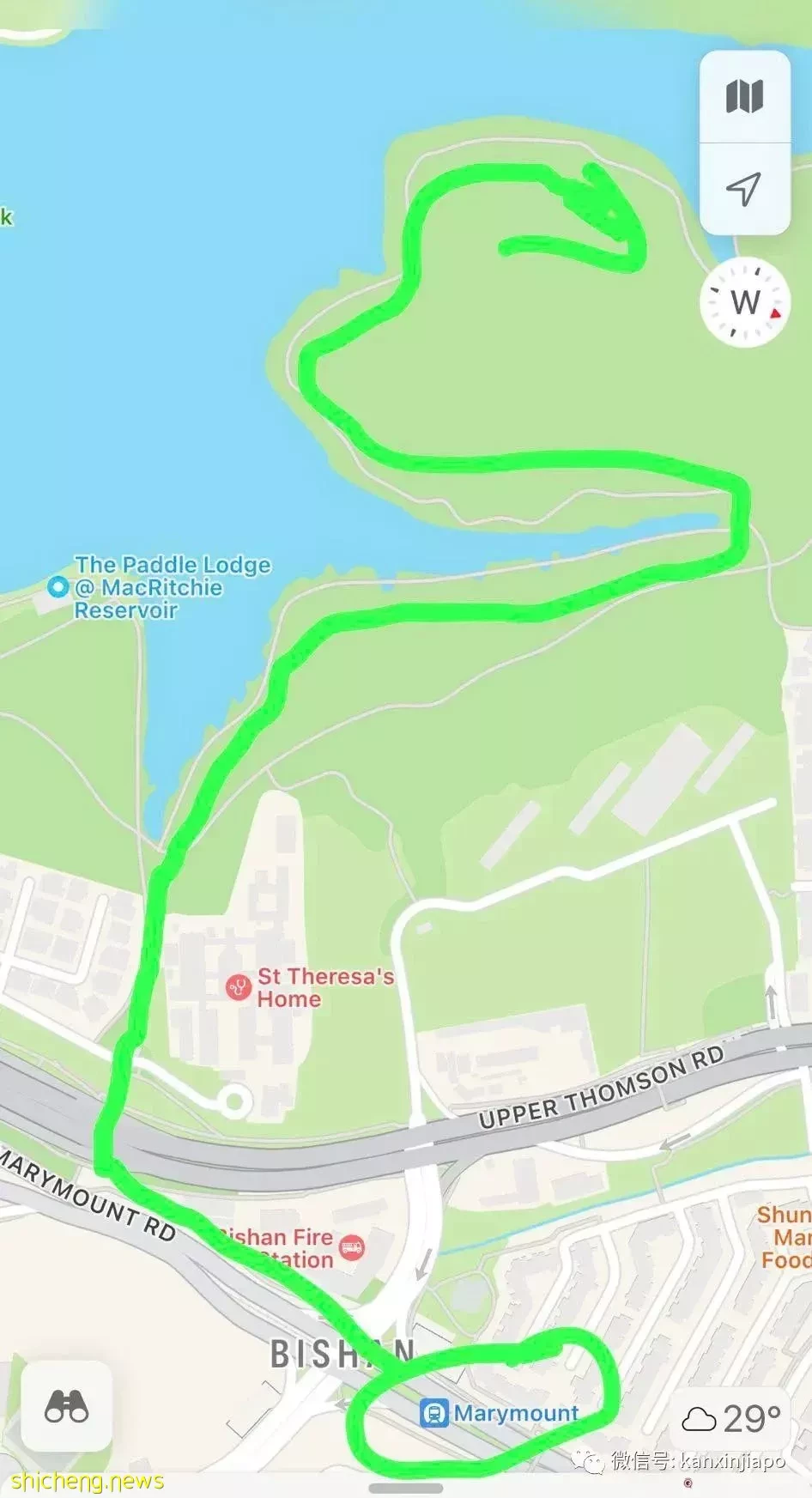The width and height of the screenshot is (812, 1498).
Task: Open The Paddle Lodge @ MacRitchie Reservoir
Action: [x=58, y=587]
